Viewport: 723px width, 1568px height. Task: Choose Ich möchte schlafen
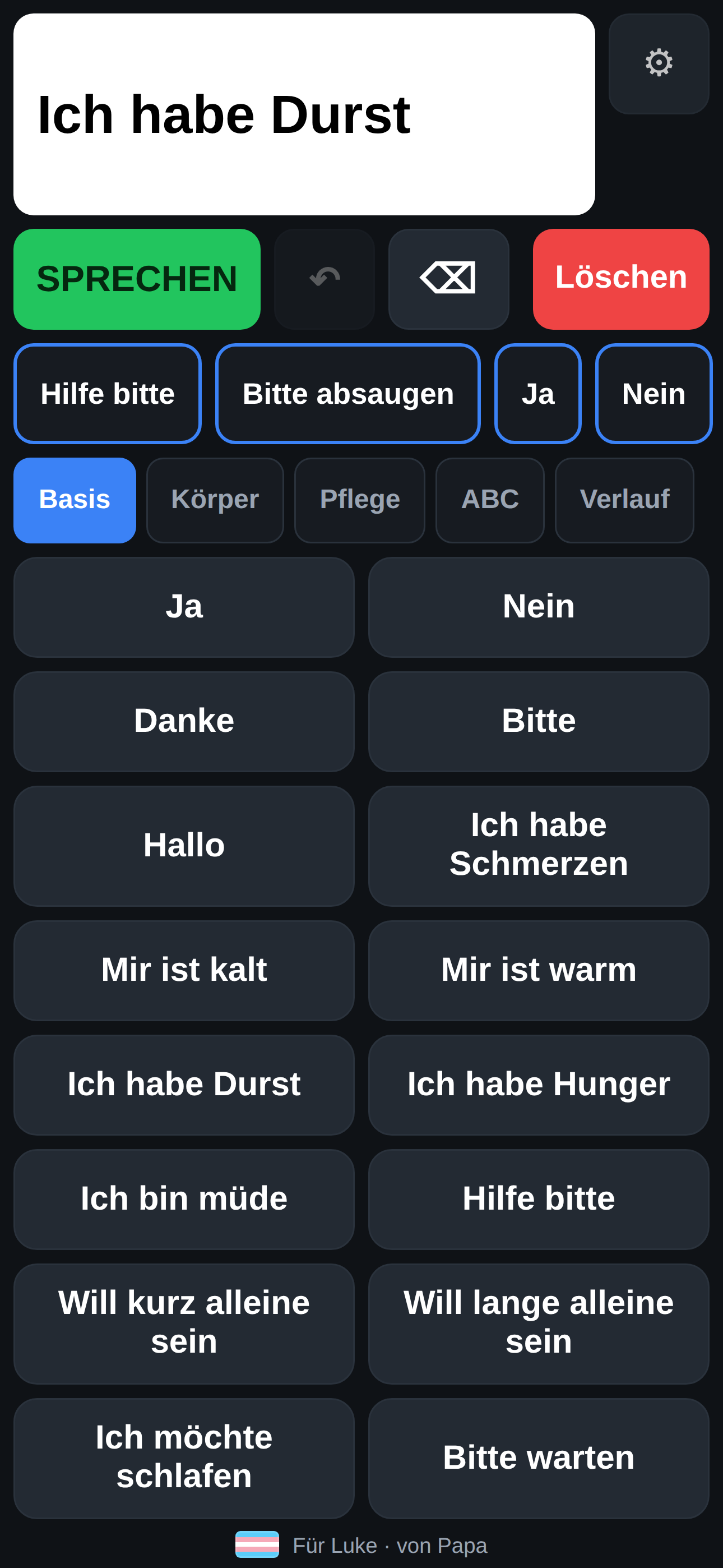click(184, 1459)
